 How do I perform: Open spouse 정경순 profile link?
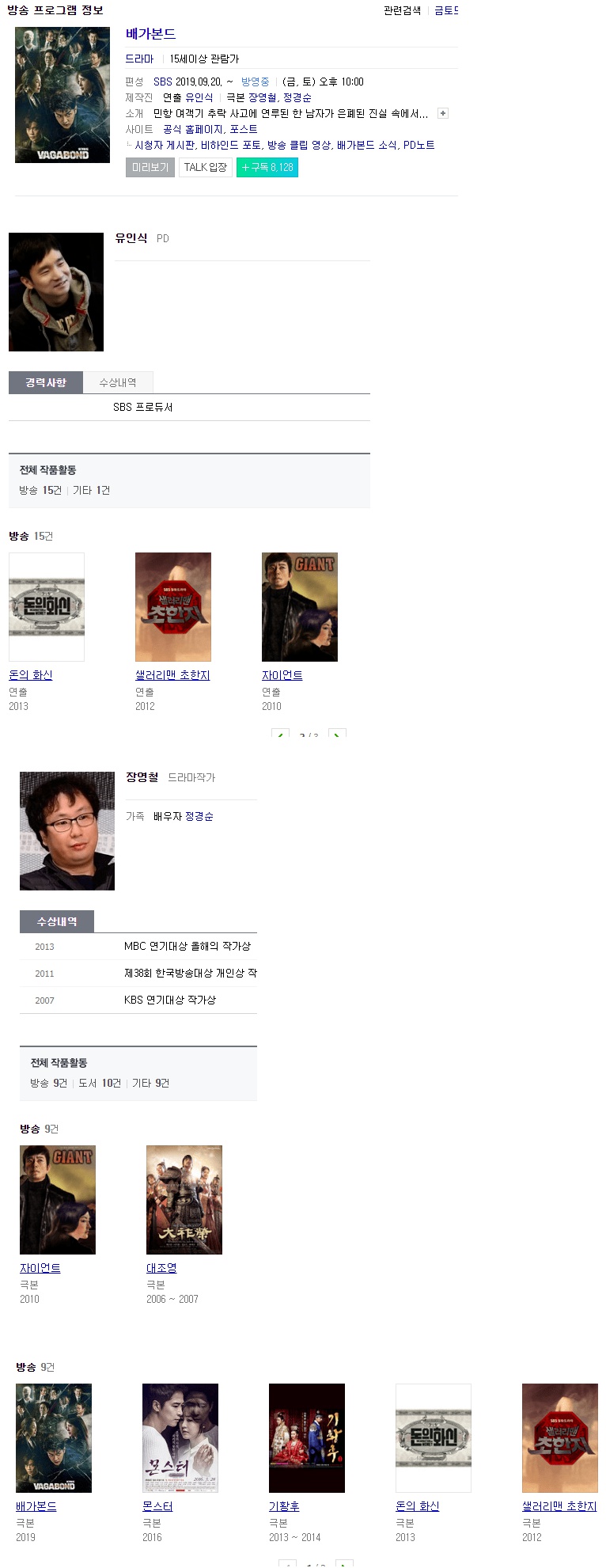coord(199,816)
